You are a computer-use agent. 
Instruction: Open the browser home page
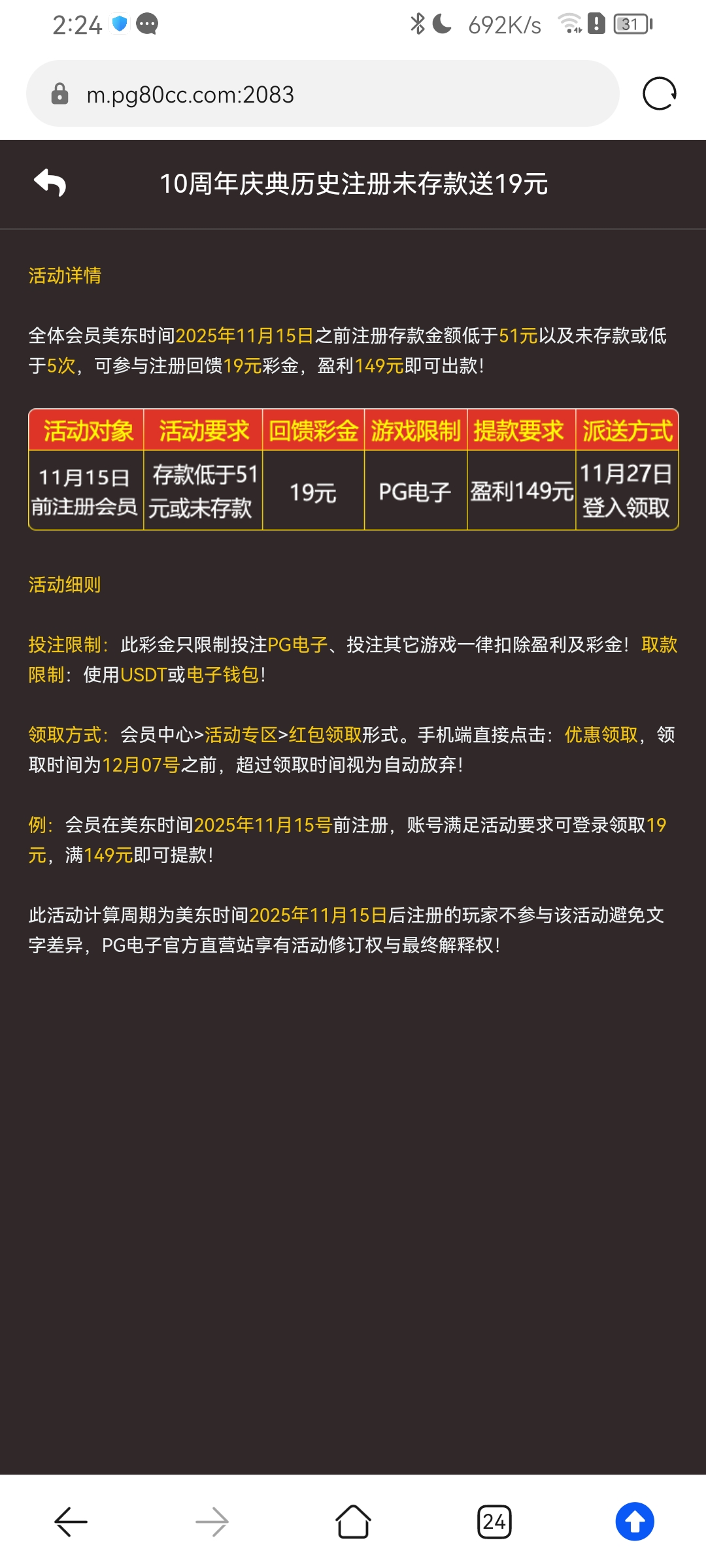(x=353, y=1522)
